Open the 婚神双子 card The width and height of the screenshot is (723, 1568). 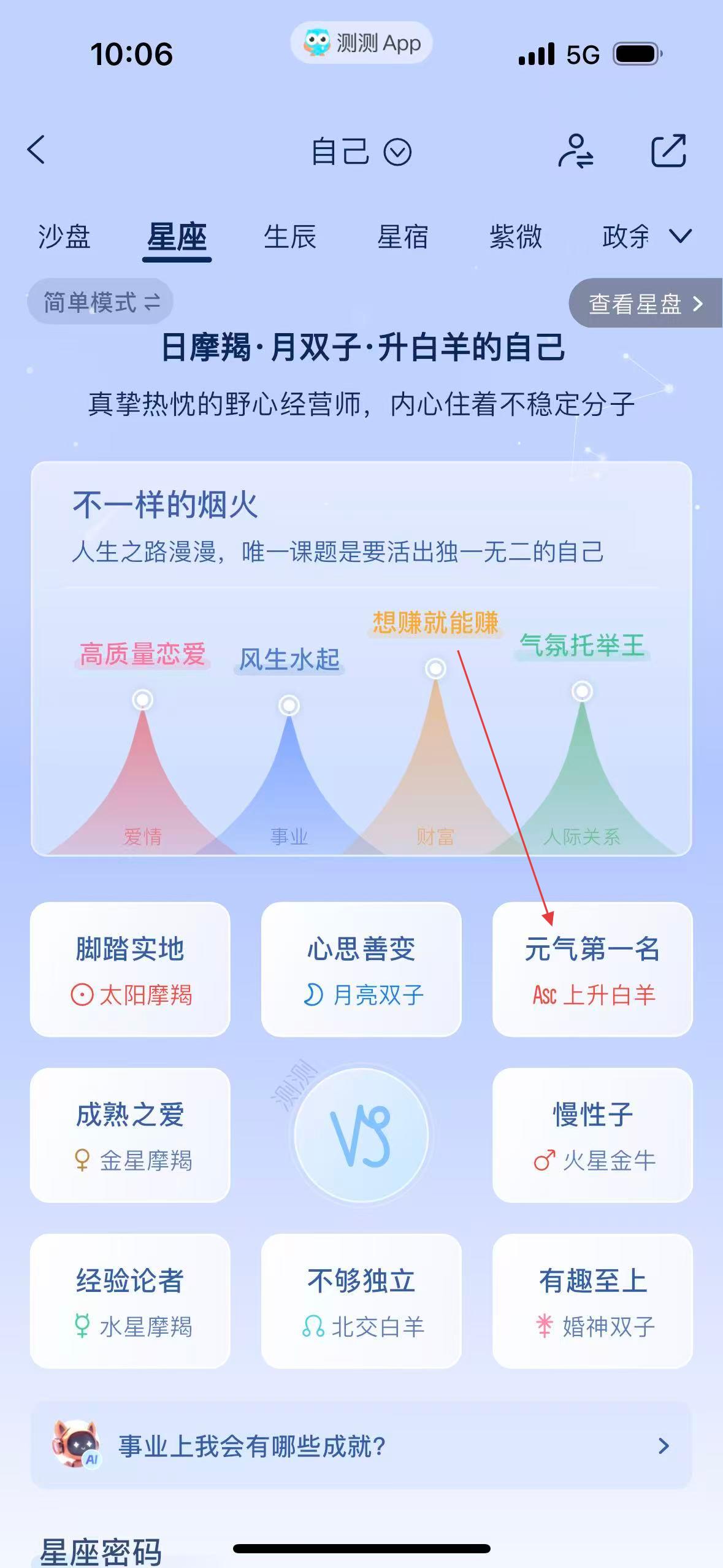[592, 1301]
